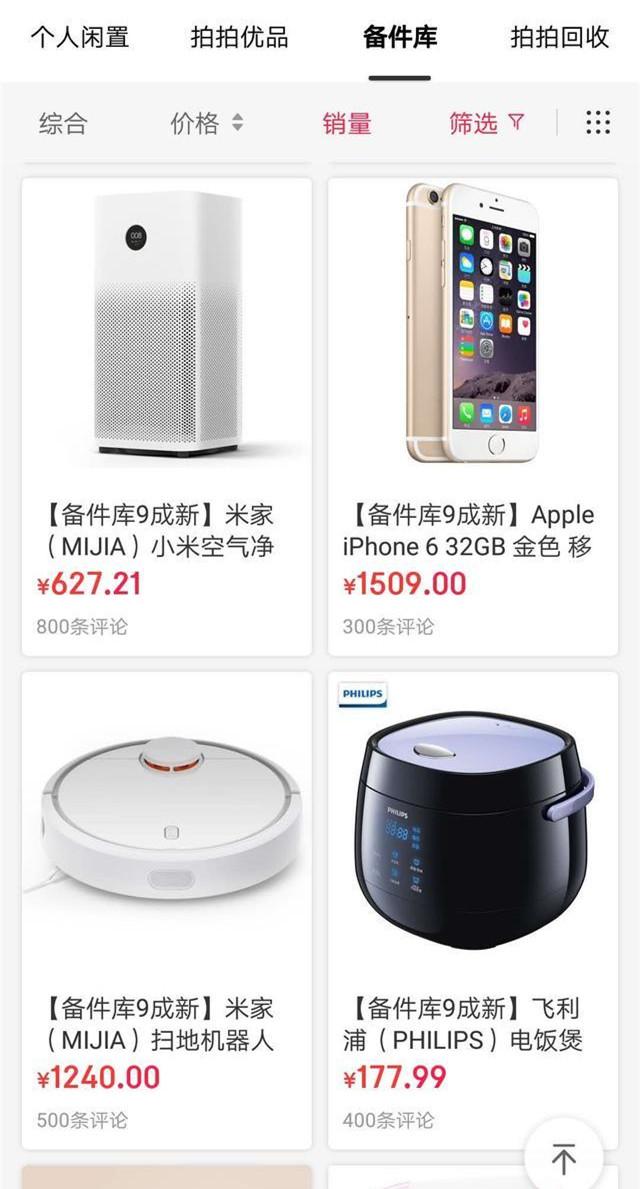640x1189 pixels.
Task: Open the 米家 扫地机器人 product card
Action: [x=167, y=908]
